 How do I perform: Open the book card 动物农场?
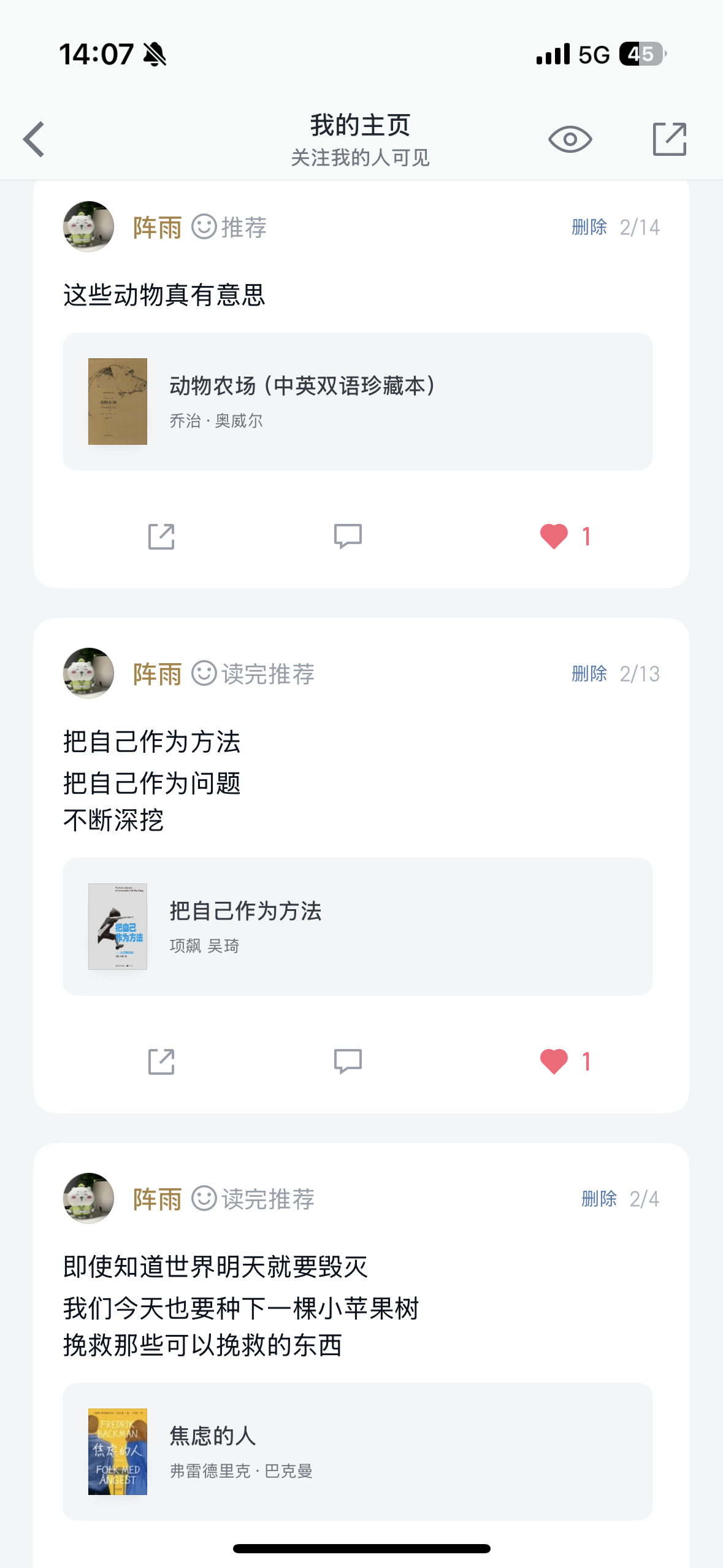click(x=358, y=402)
